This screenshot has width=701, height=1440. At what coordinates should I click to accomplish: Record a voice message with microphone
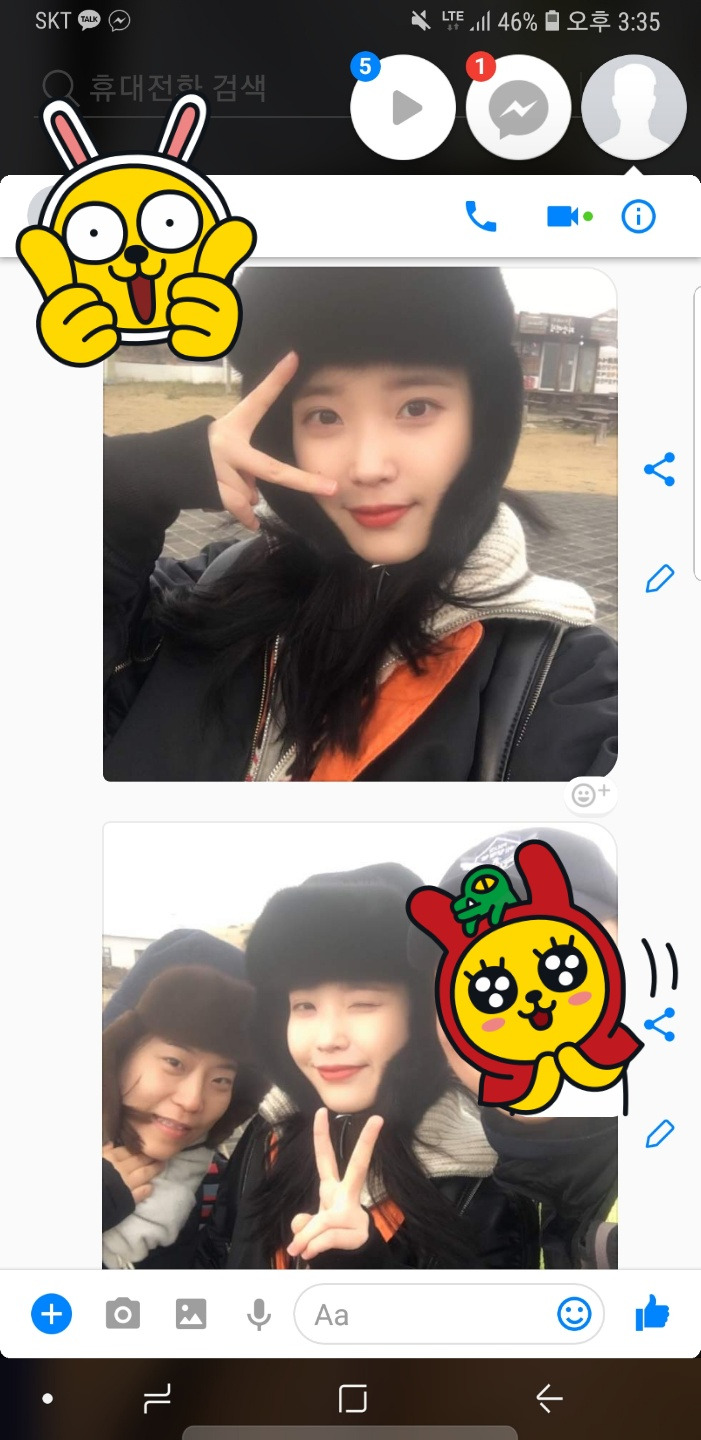[259, 1313]
